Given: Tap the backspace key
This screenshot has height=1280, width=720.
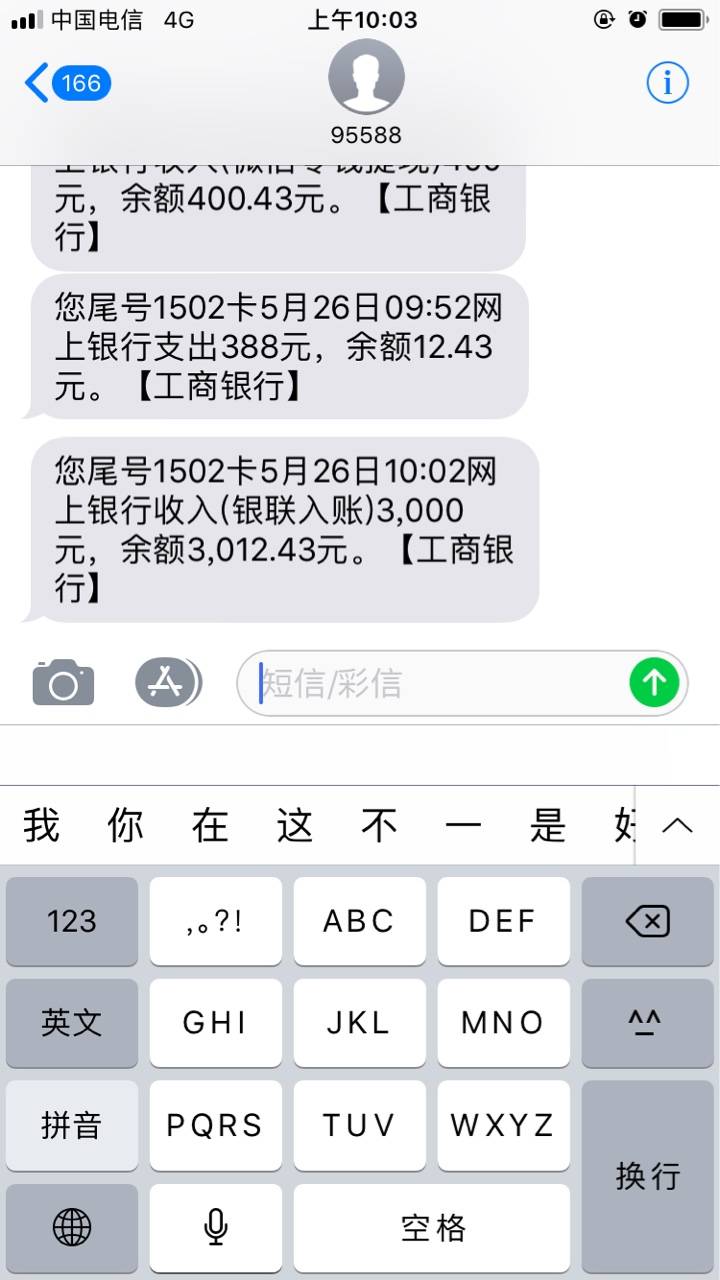Looking at the screenshot, I should click(647, 921).
